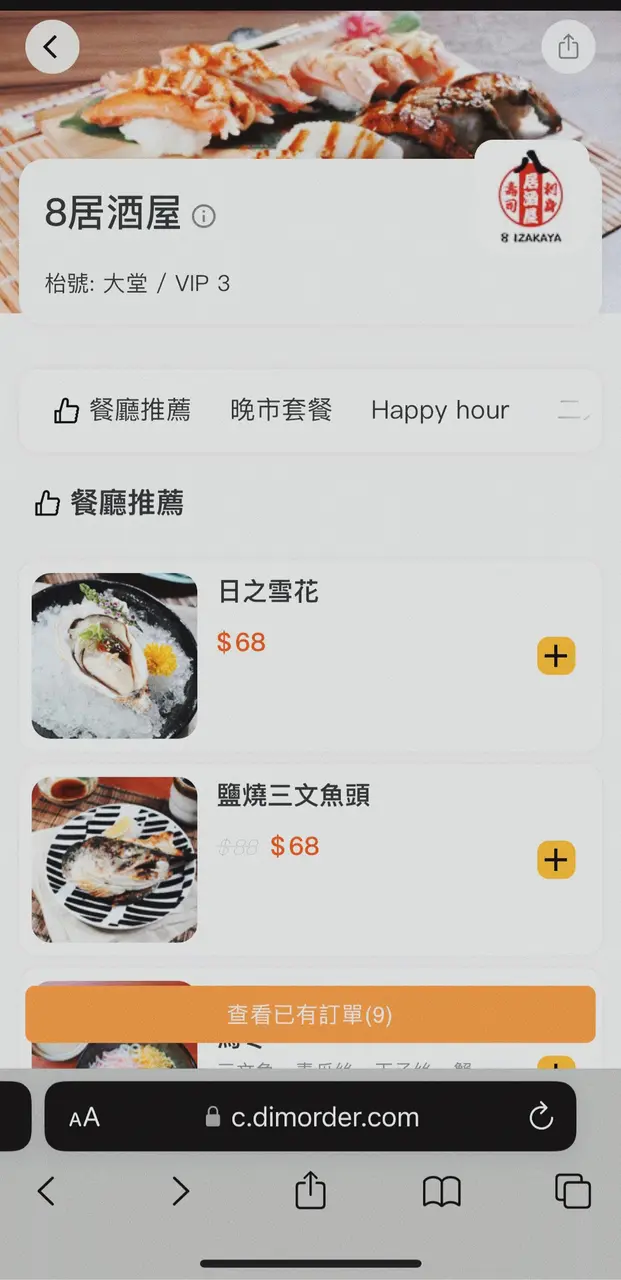This screenshot has width=621, height=1280.
Task: Add 日之雪花 to the order
Action: [x=556, y=656]
